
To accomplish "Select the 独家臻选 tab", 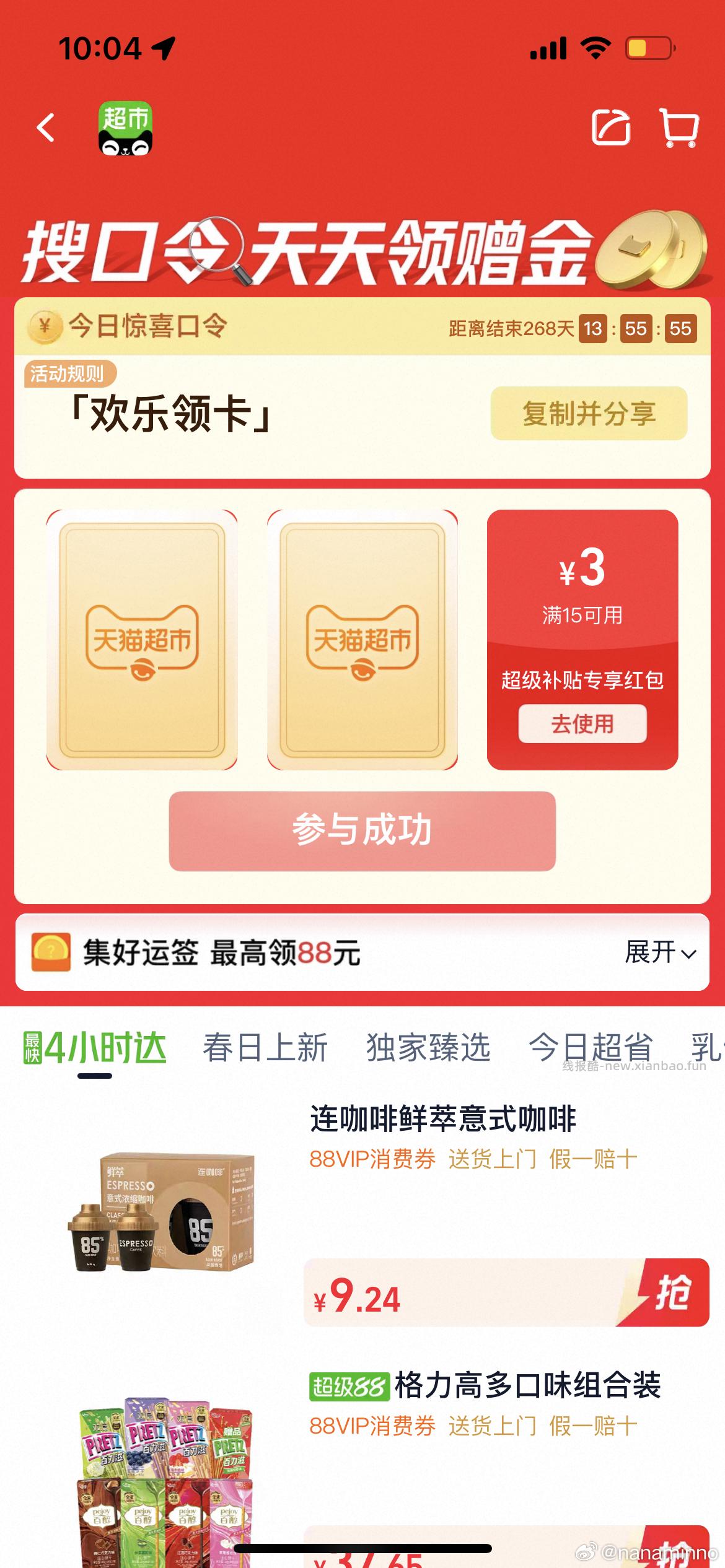I will [429, 1048].
